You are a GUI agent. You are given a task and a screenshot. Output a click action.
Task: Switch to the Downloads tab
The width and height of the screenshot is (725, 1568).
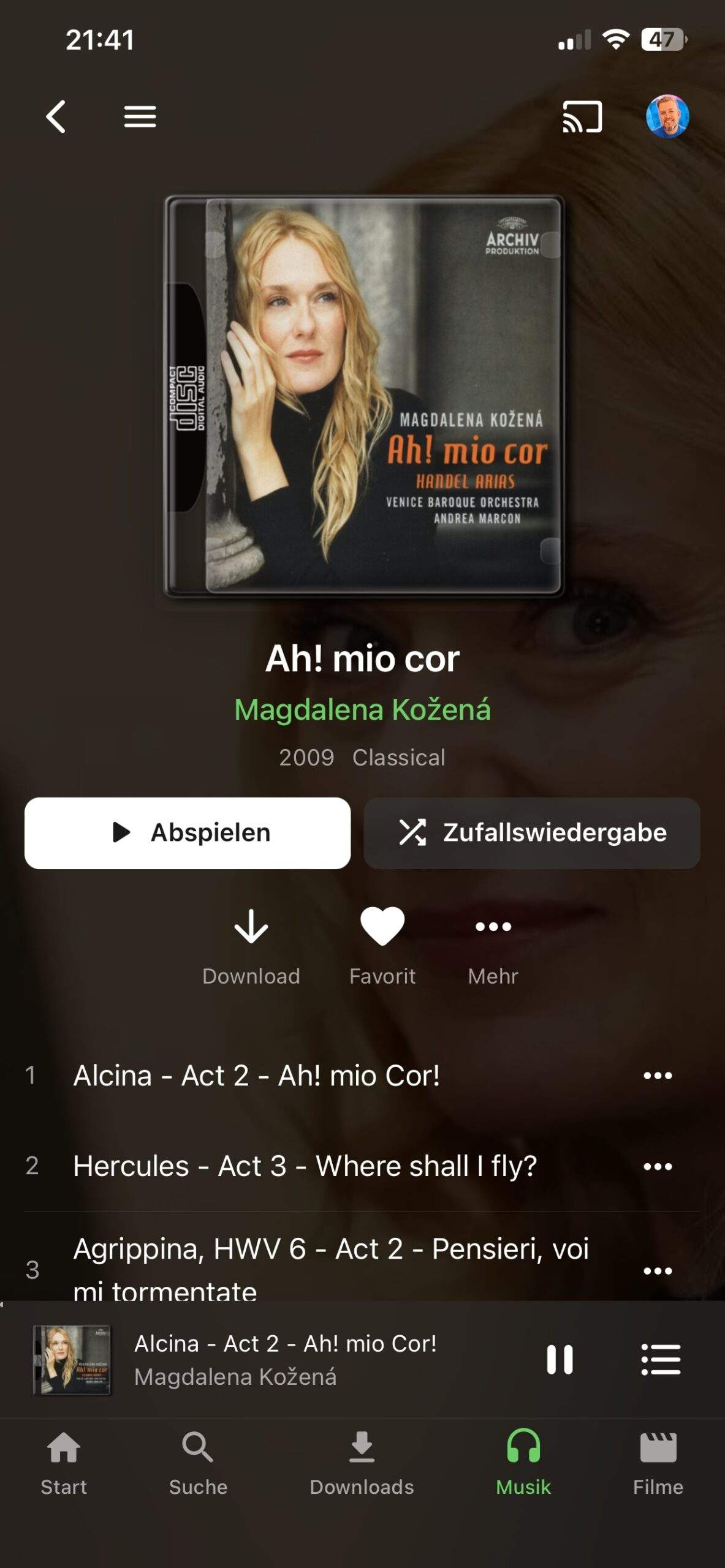point(362,1463)
